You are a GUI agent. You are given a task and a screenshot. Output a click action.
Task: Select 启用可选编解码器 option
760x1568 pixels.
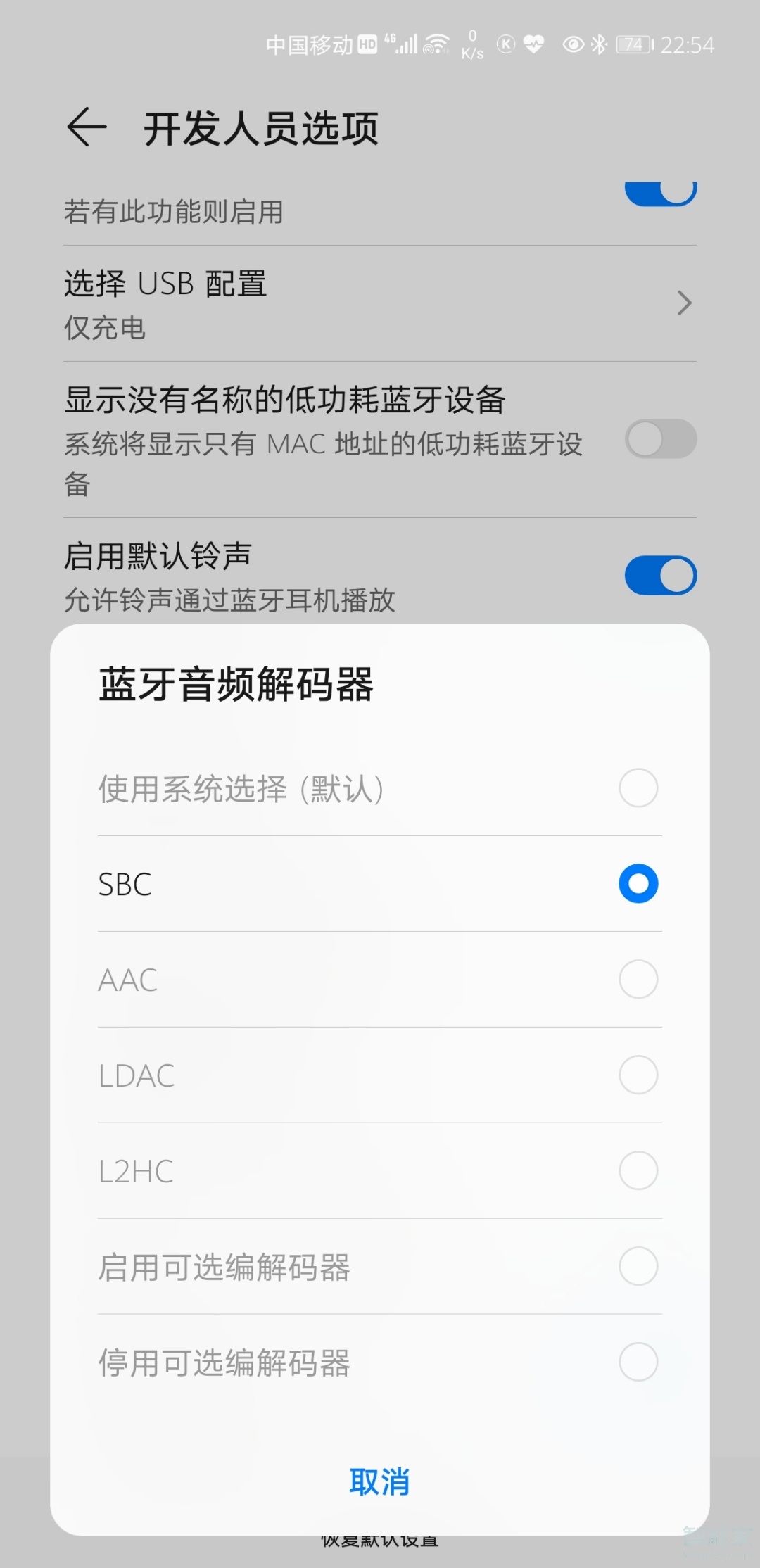(x=637, y=1266)
